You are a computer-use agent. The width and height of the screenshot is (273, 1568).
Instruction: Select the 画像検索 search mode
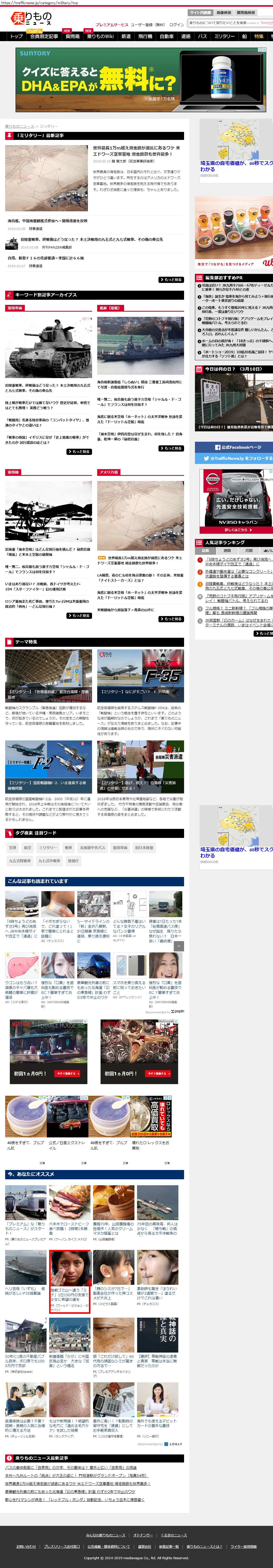pyautogui.click(x=224, y=13)
